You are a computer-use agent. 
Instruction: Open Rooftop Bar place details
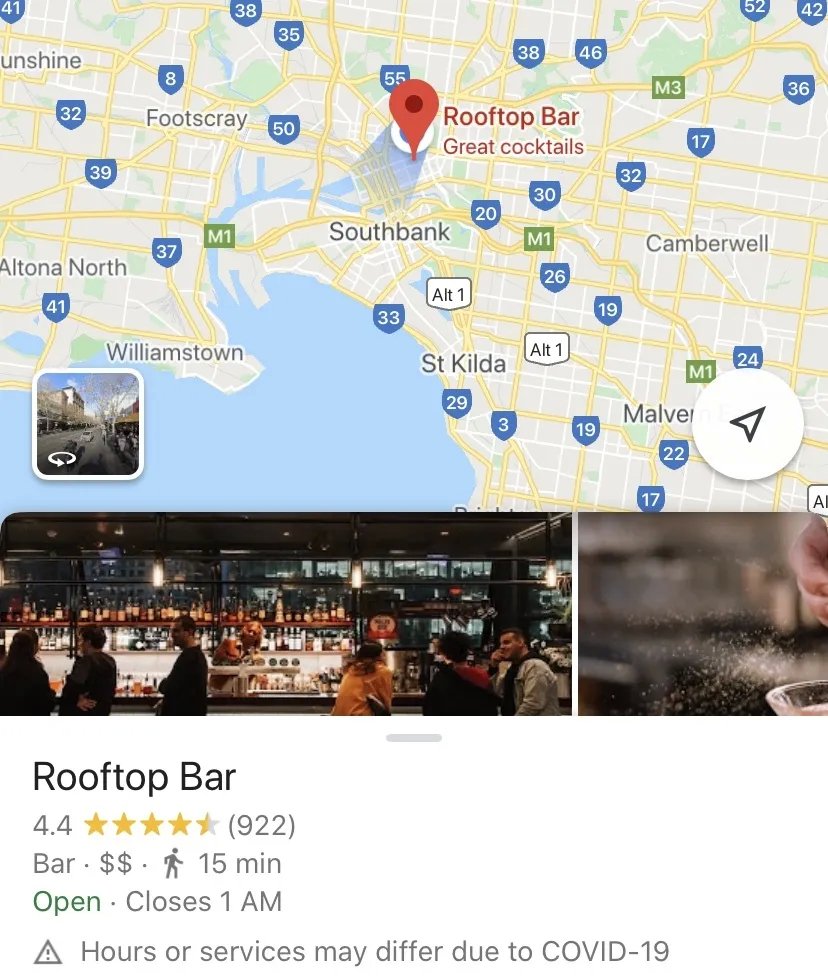[134, 777]
